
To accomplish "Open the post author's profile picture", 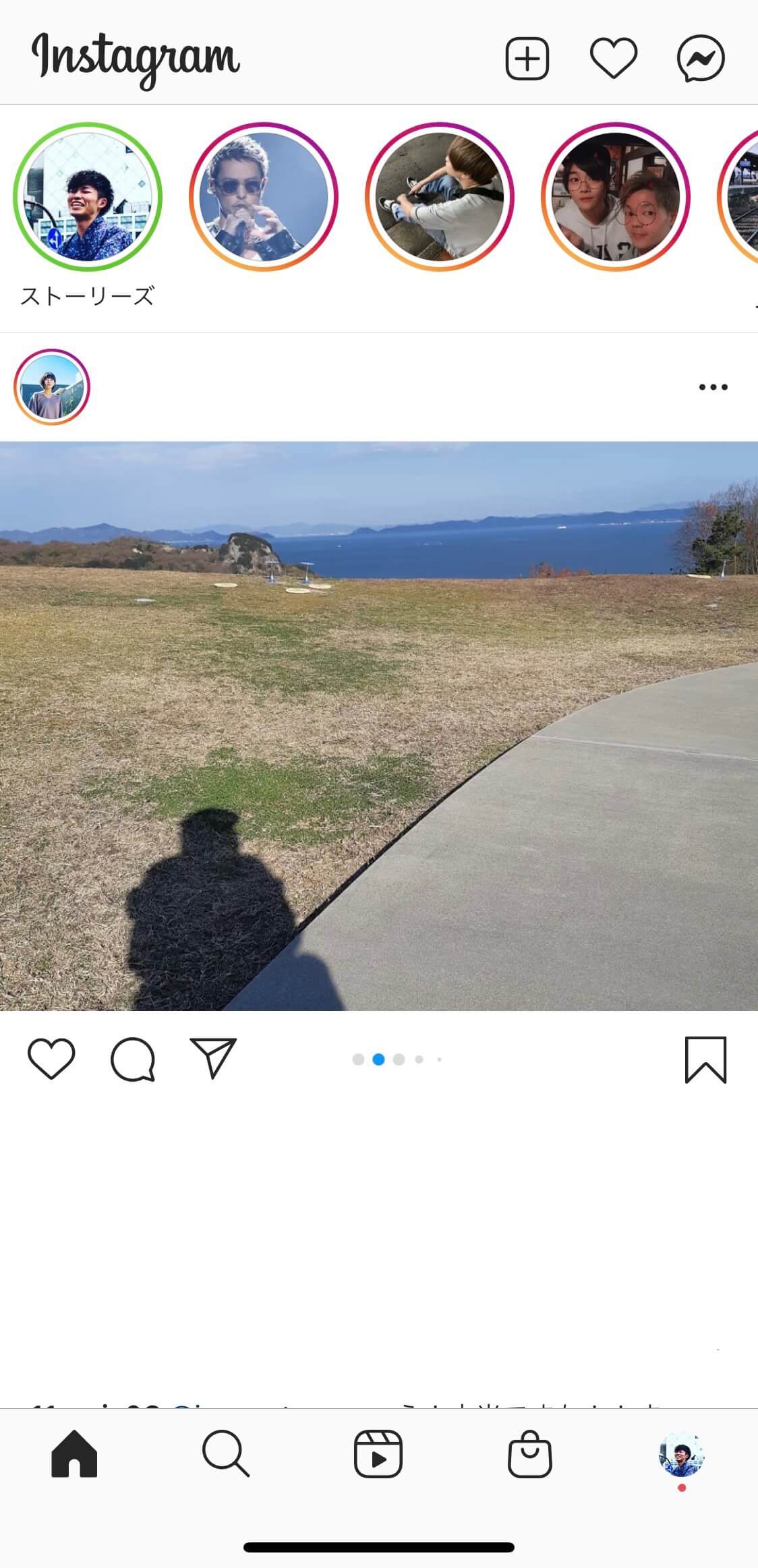I will [x=52, y=387].
